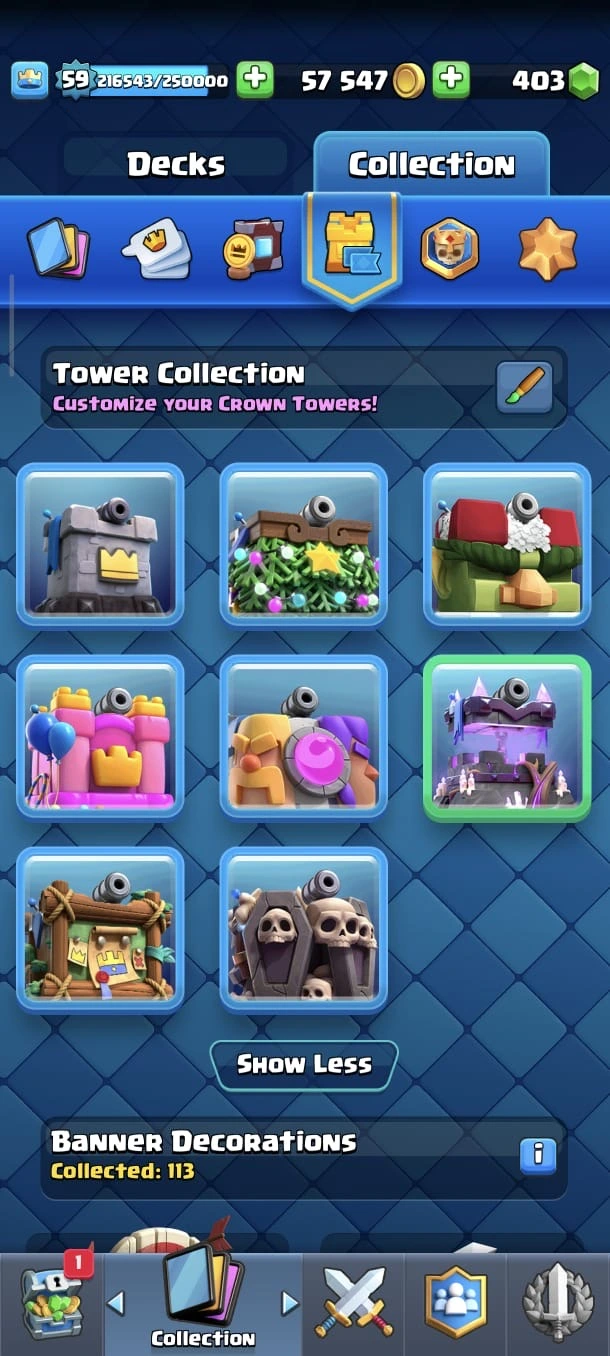Edit the tower skins with the paintbrush

pos(524,388)
